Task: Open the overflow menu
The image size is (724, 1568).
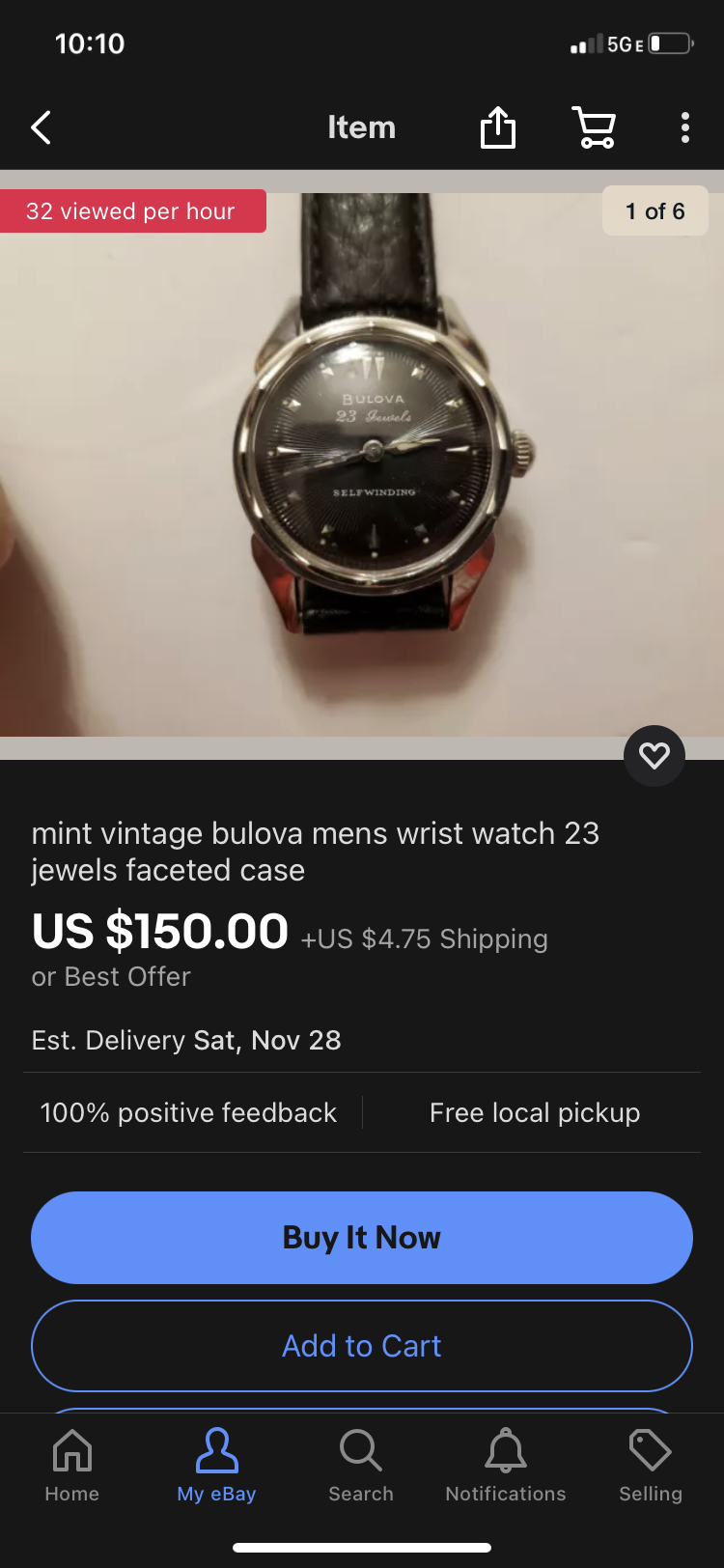Action: tap(684, 127)
